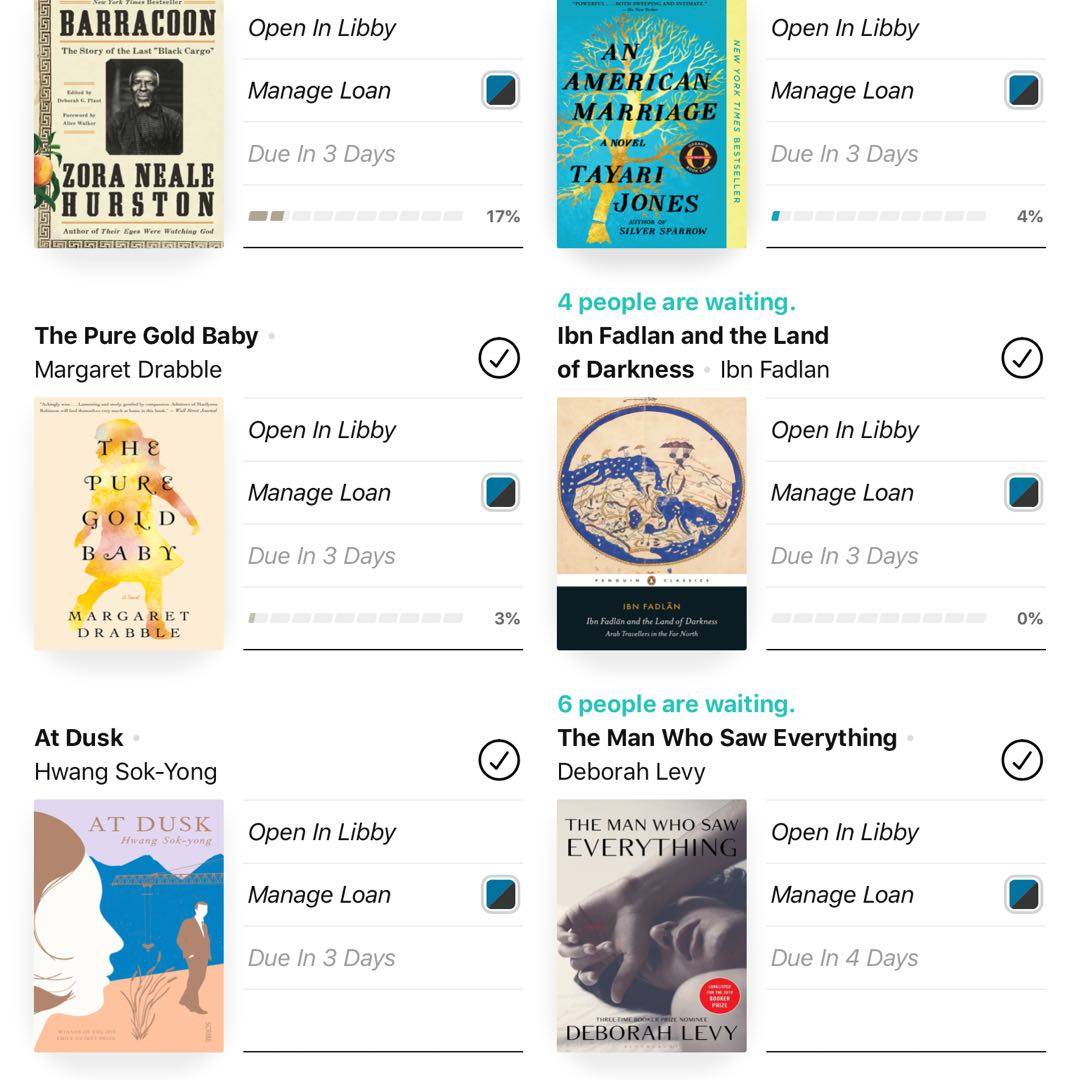
Task: Open Ibn Fadlan and the Land of Darkness in Libby
Action: [x=845, y=430]
